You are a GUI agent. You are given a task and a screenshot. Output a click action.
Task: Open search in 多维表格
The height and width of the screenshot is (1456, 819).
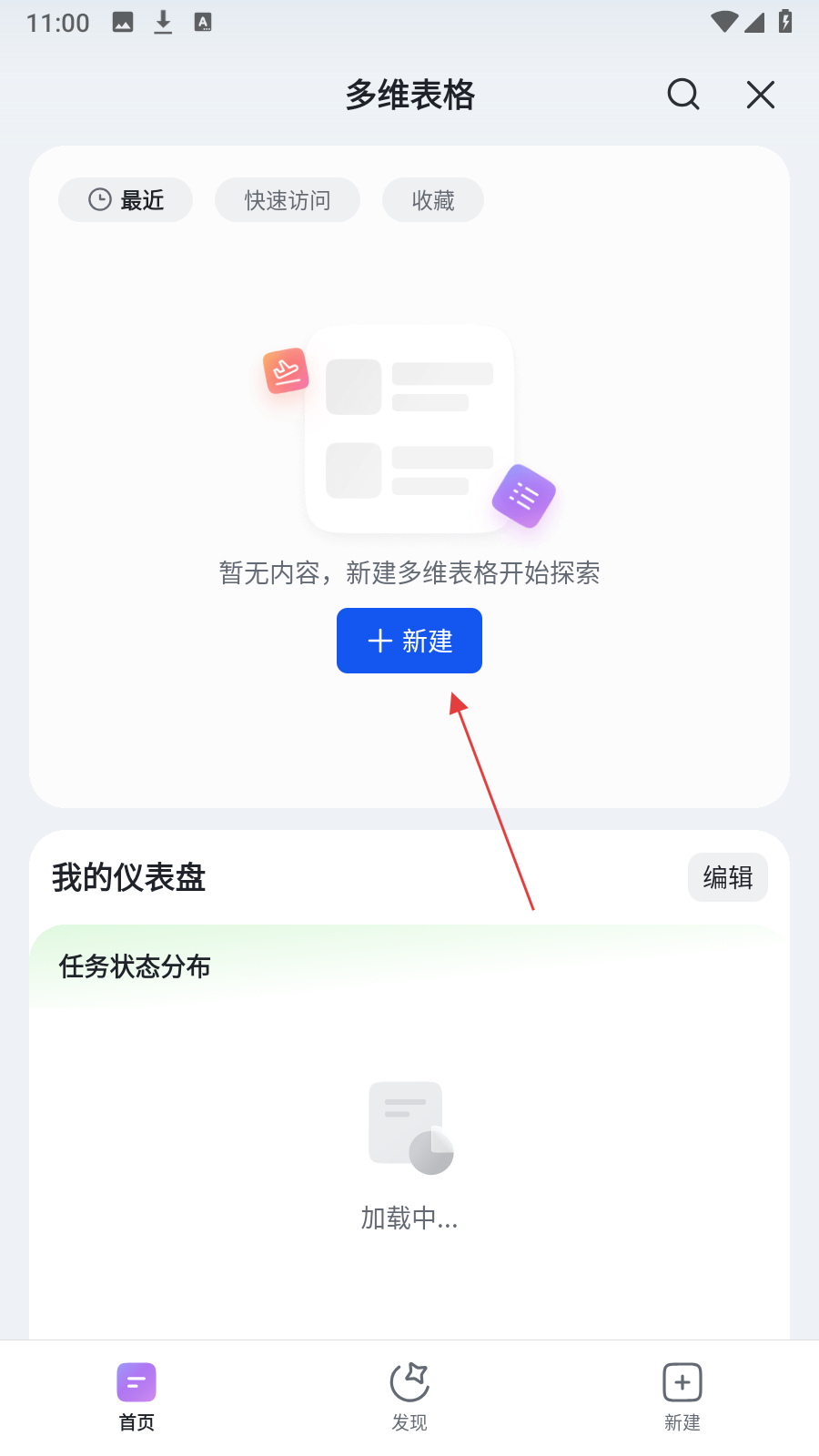682,94
